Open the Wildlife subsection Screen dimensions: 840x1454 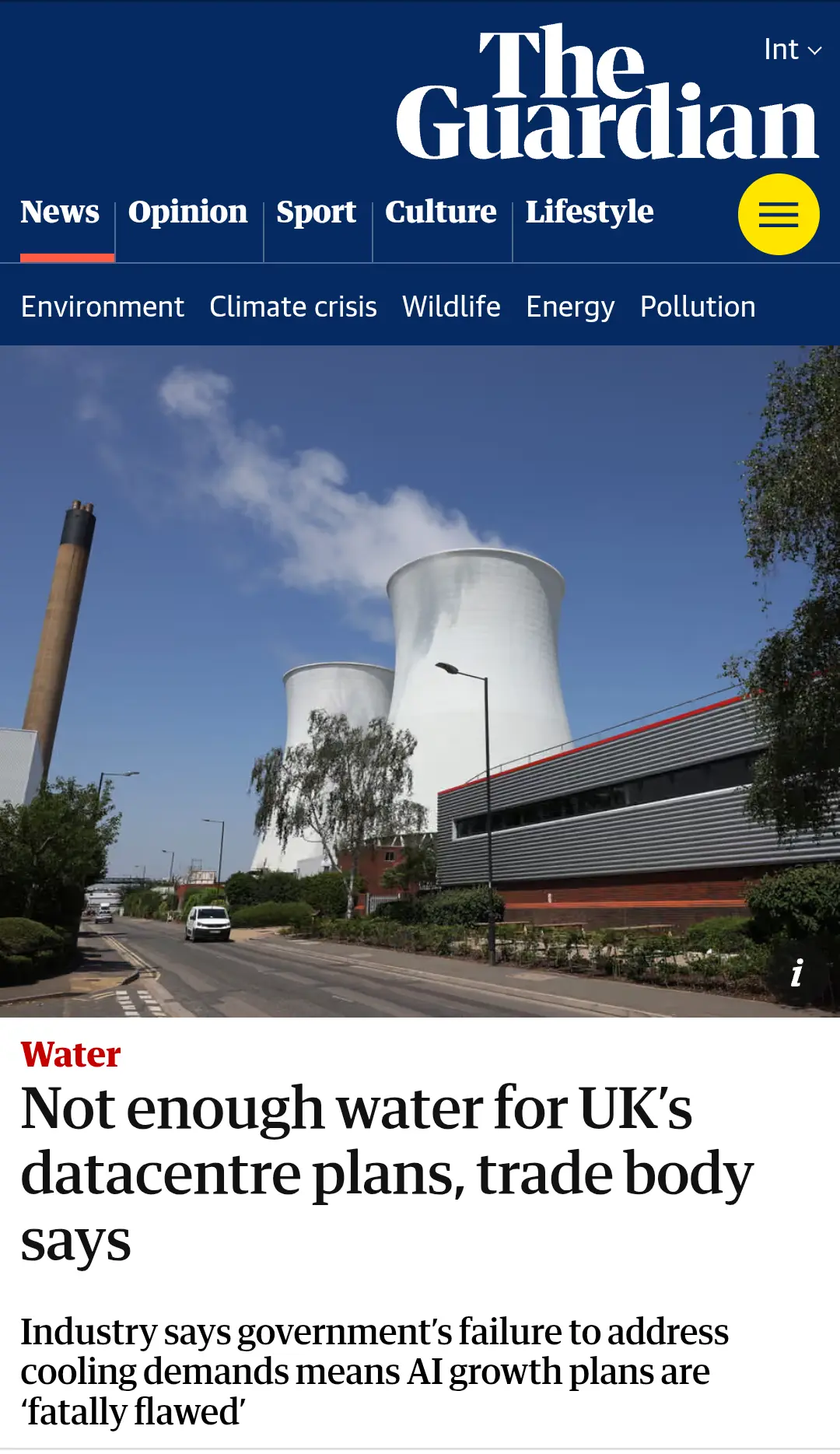click(451, 307)
